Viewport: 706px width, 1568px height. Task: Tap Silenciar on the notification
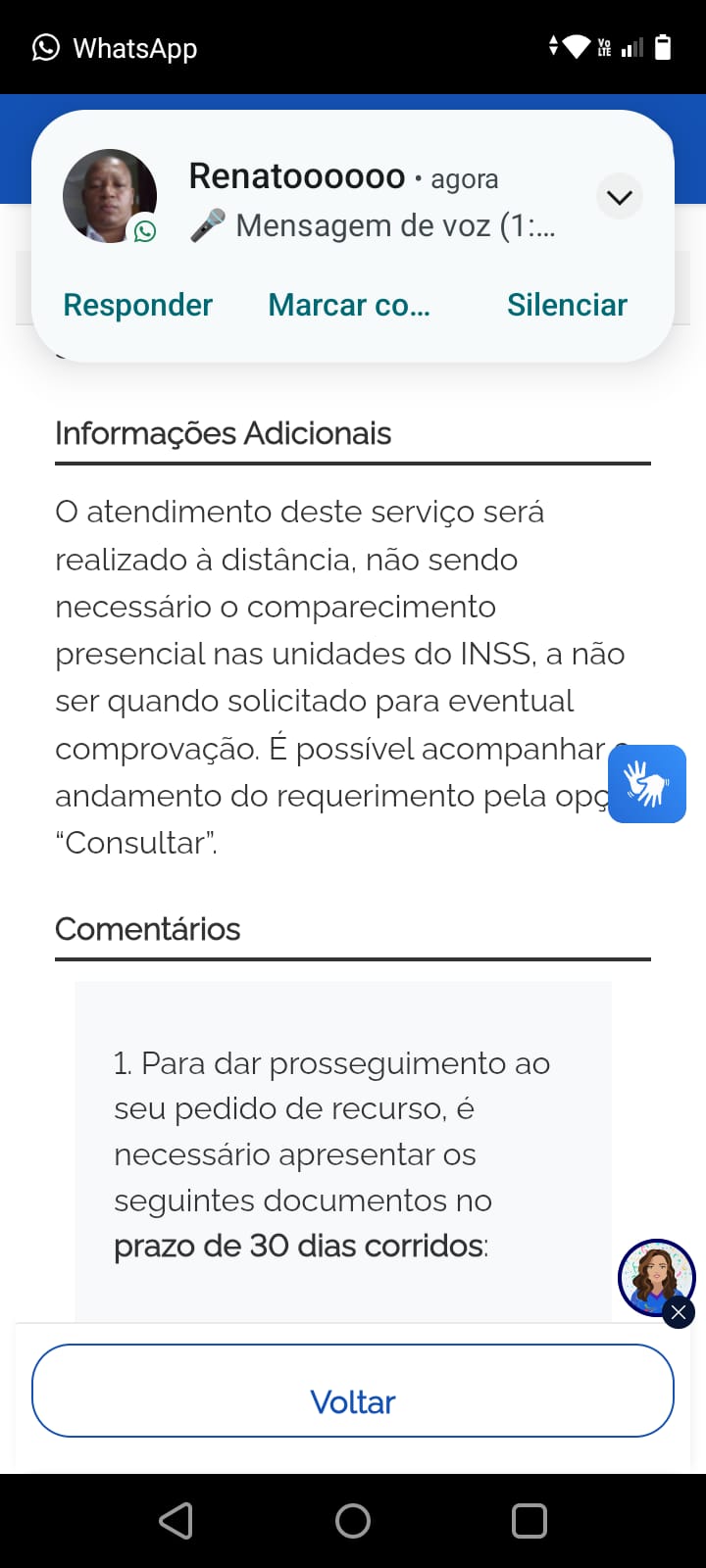(567, 305)
